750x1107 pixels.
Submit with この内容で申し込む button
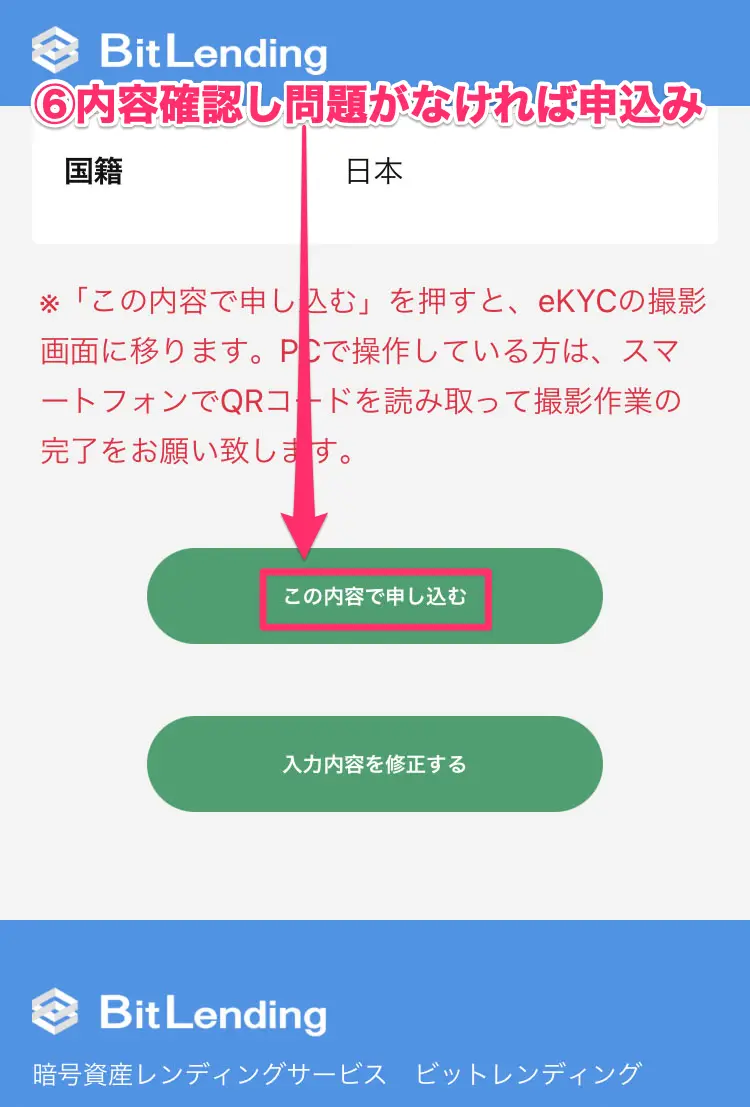click(375, 597)
